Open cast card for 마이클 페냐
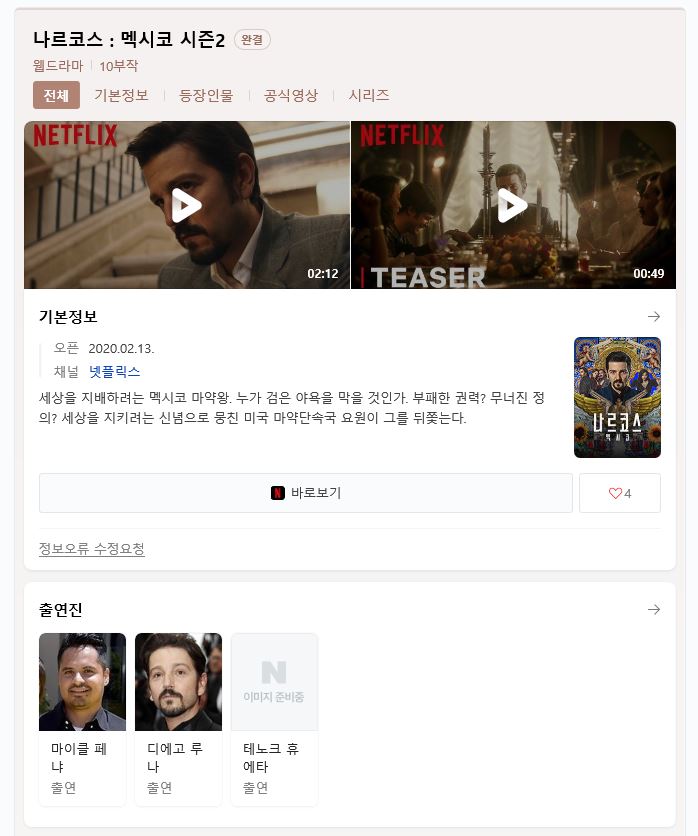The image size is (698, 836). (x=82, y=718)
